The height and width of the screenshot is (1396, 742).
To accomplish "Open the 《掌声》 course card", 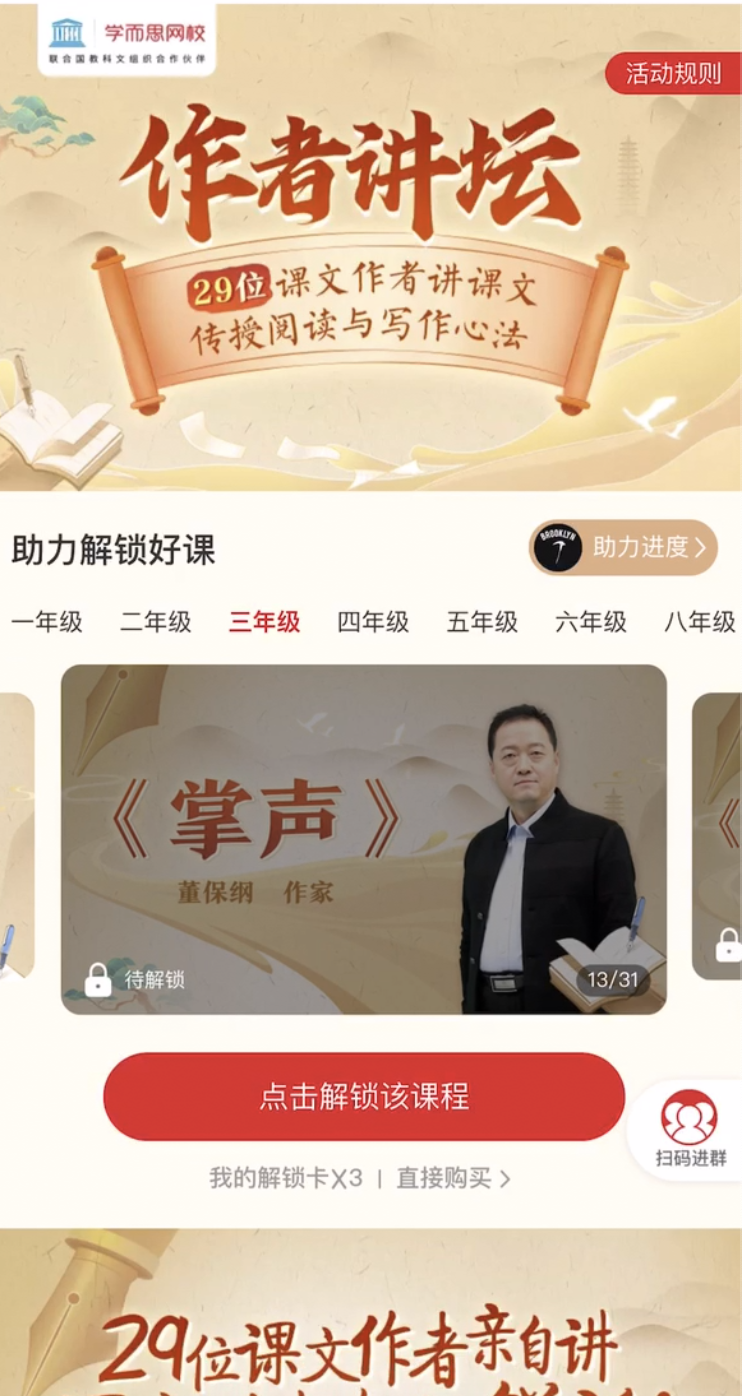I will point(364,839).
